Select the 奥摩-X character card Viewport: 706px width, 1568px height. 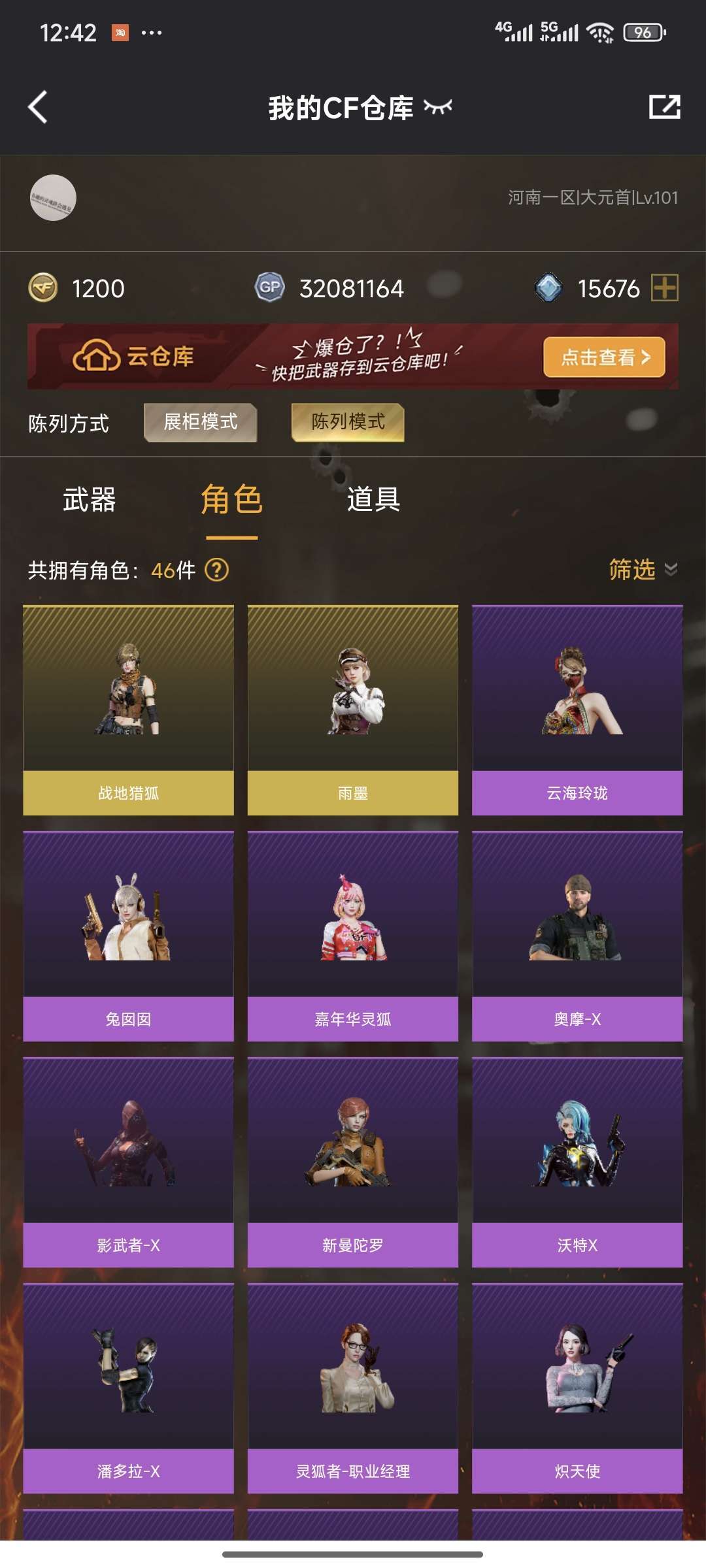tap(577, 936)
